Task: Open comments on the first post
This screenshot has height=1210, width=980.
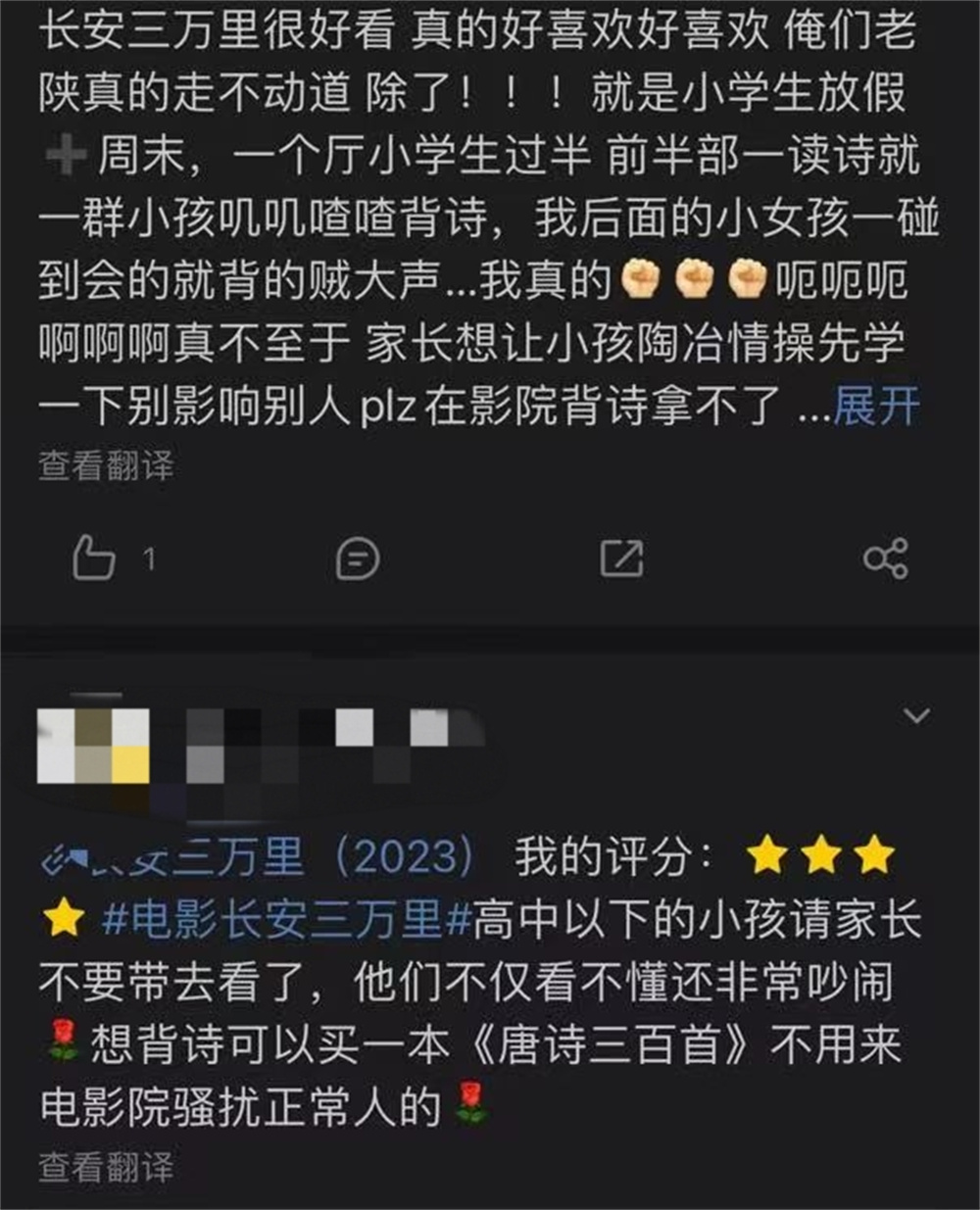Action: pyautogui.click(x=357, y=559)
